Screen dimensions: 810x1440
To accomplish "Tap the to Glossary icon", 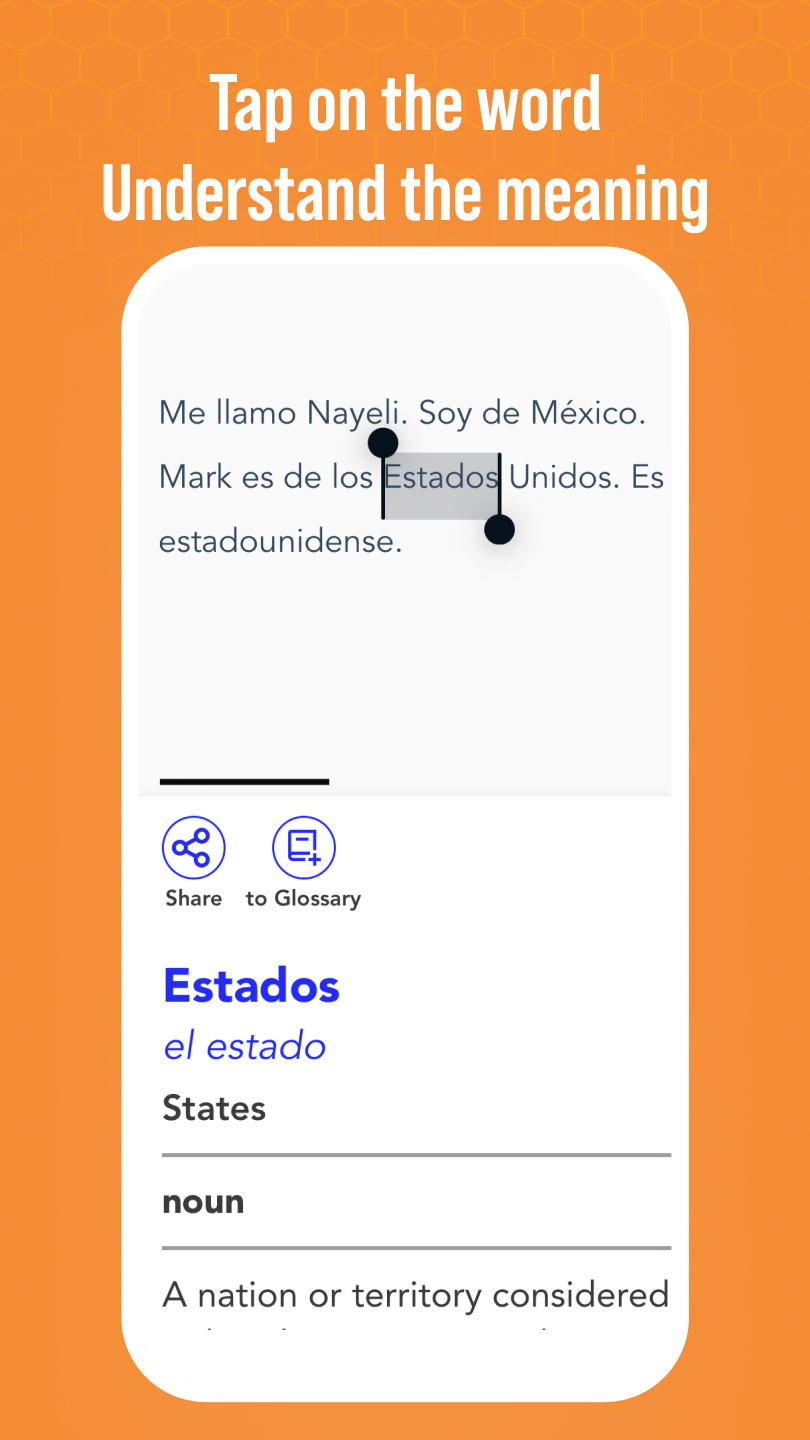I will 303,846.
